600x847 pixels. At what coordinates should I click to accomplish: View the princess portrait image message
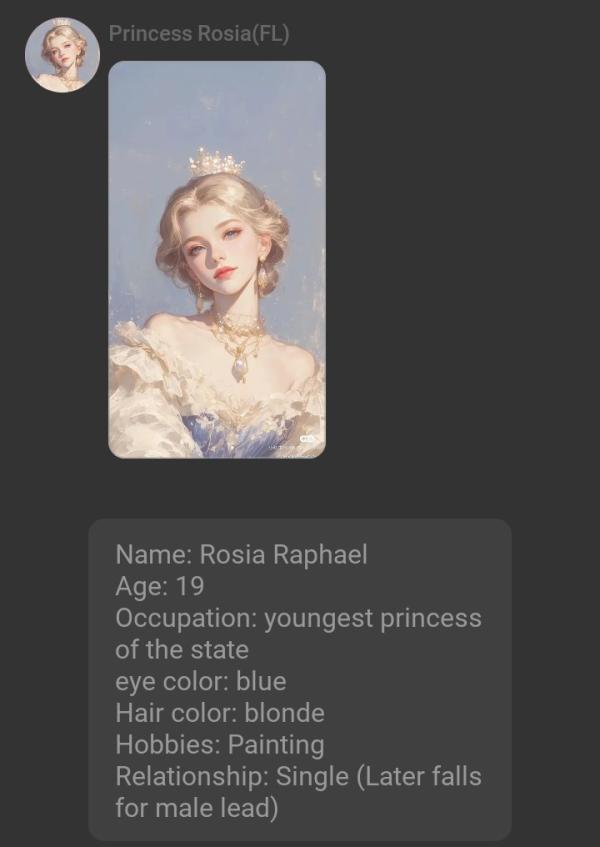[216, 260]
